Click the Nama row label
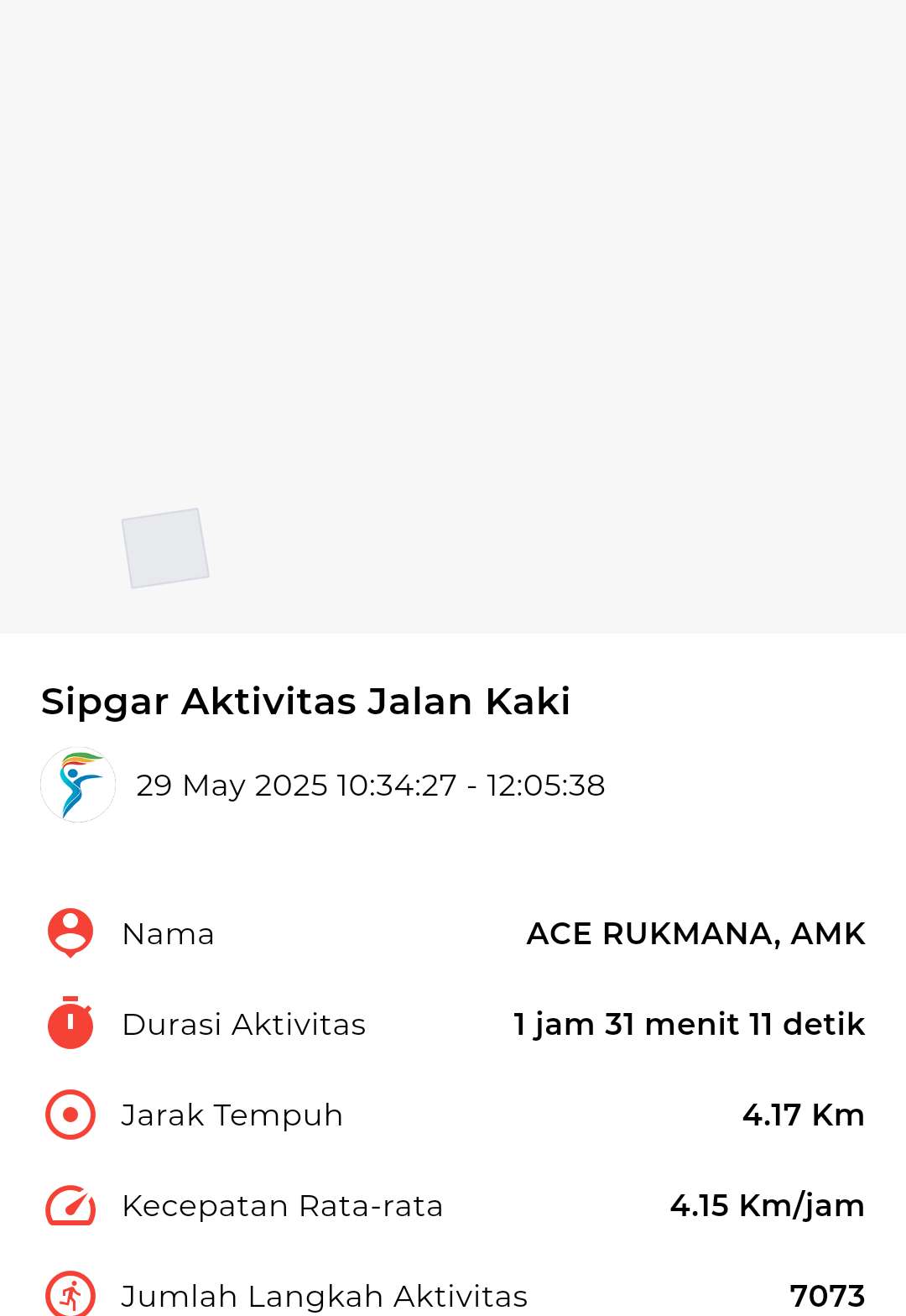The height and width of the screenshot is (1316, 906). click(x=168, y=933)
